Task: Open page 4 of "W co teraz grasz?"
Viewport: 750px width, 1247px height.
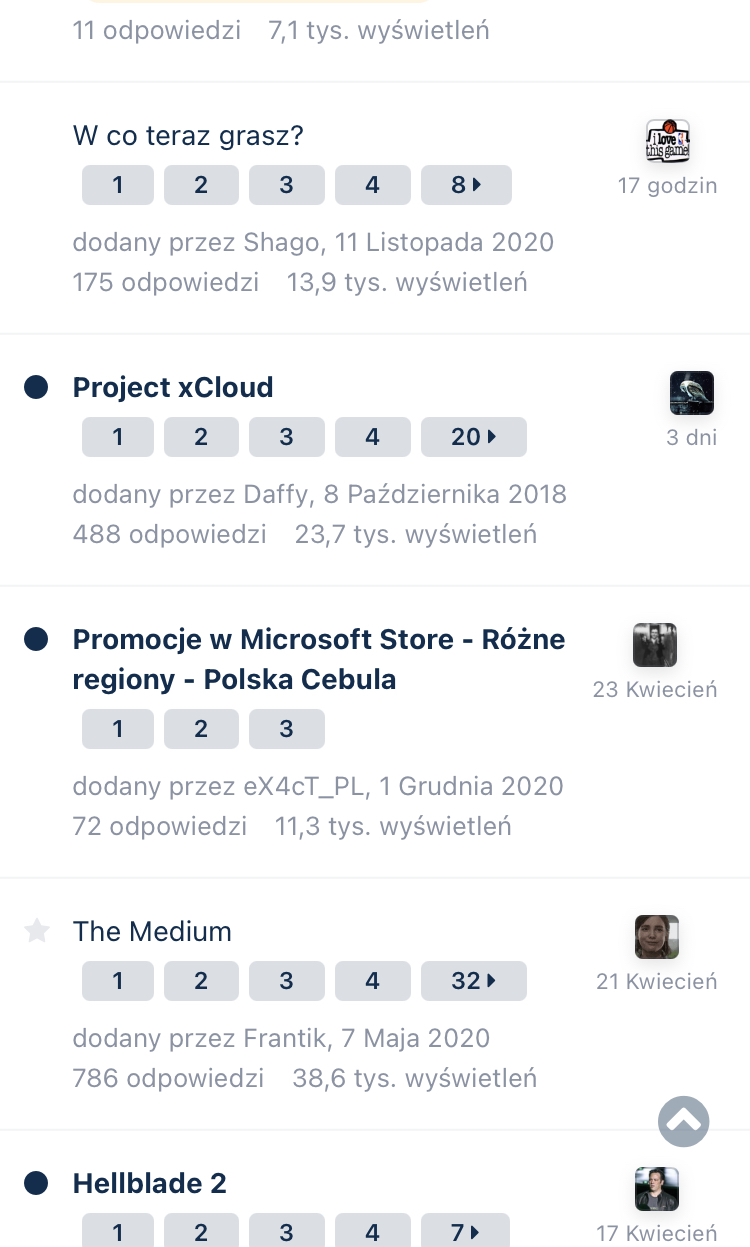Action: pos(373,185)
